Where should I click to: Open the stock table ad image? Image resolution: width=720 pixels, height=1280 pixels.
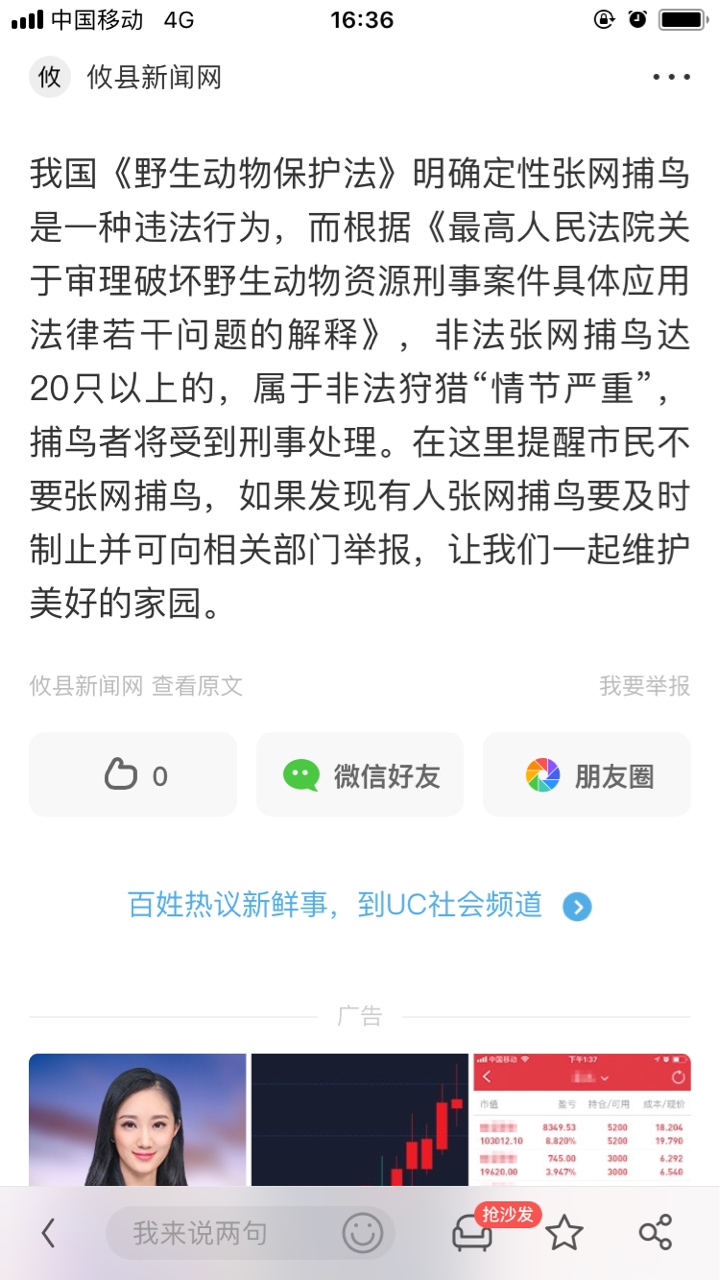point(582,1120)
